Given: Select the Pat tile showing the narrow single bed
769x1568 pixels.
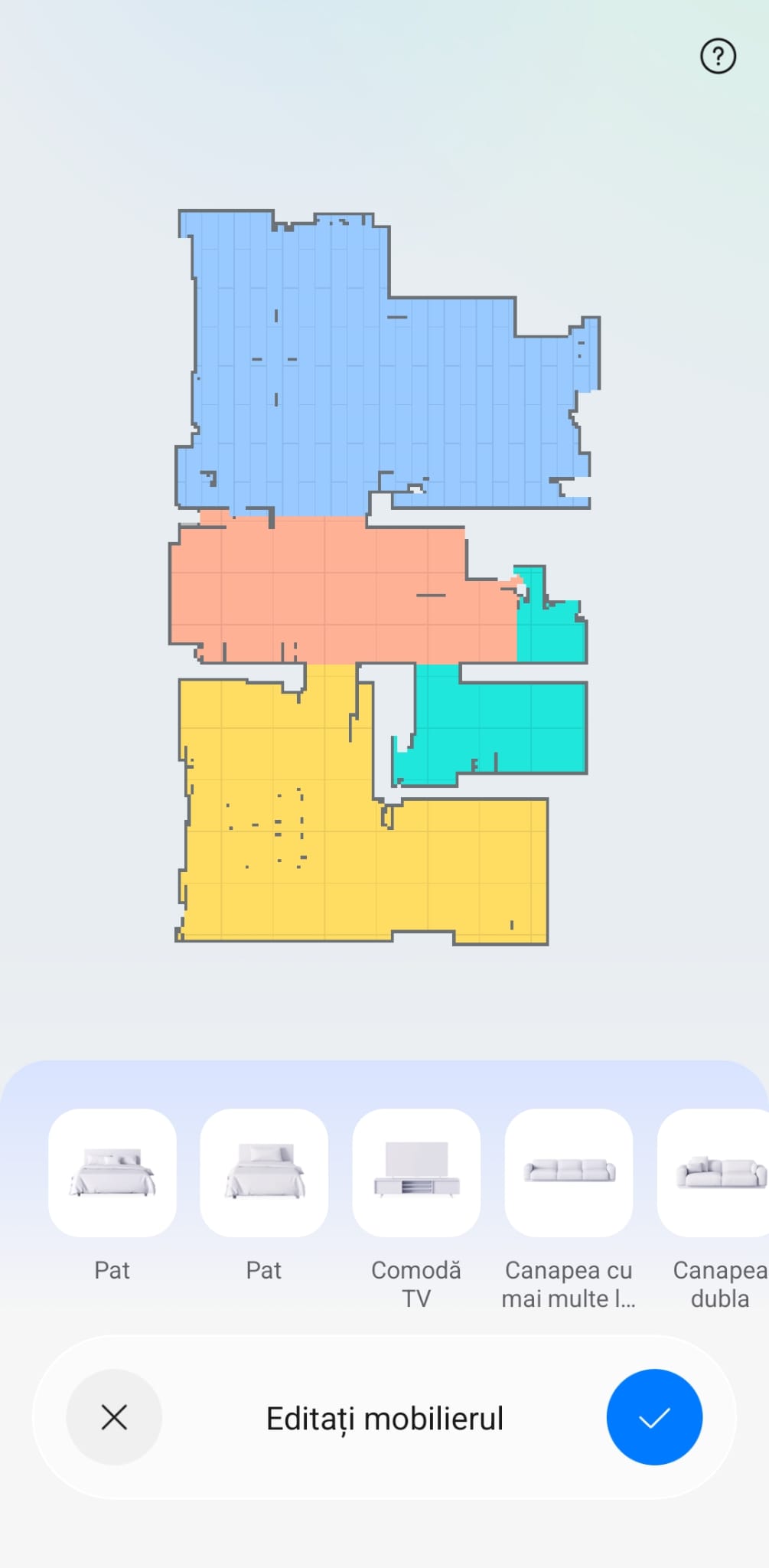Looking at the screenshot, I should (x=264, y=1172).
